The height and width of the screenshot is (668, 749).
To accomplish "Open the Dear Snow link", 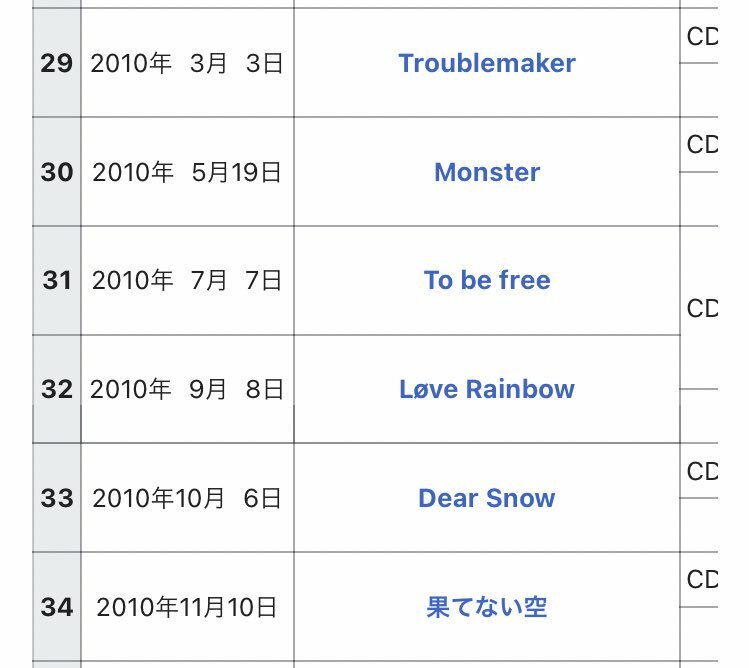I will [486, 498].
